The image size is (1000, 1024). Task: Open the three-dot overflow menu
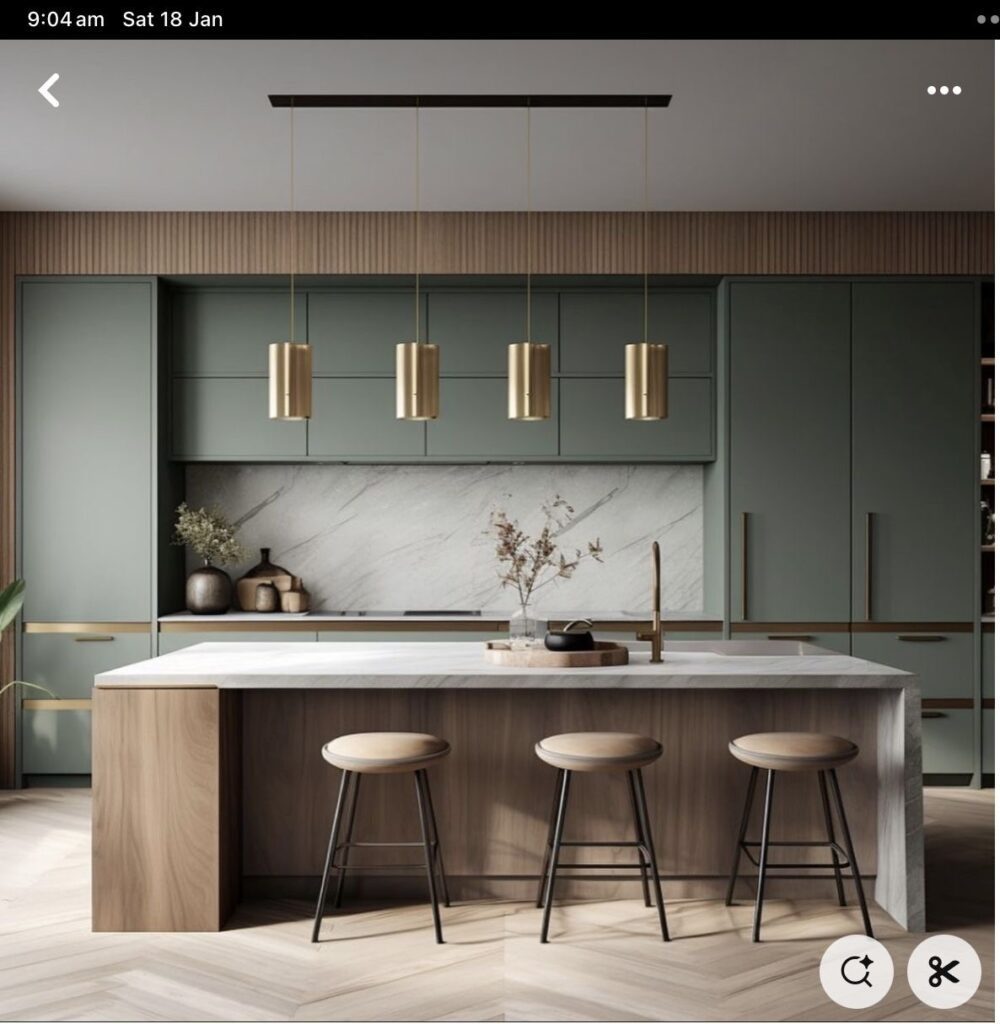943,90
